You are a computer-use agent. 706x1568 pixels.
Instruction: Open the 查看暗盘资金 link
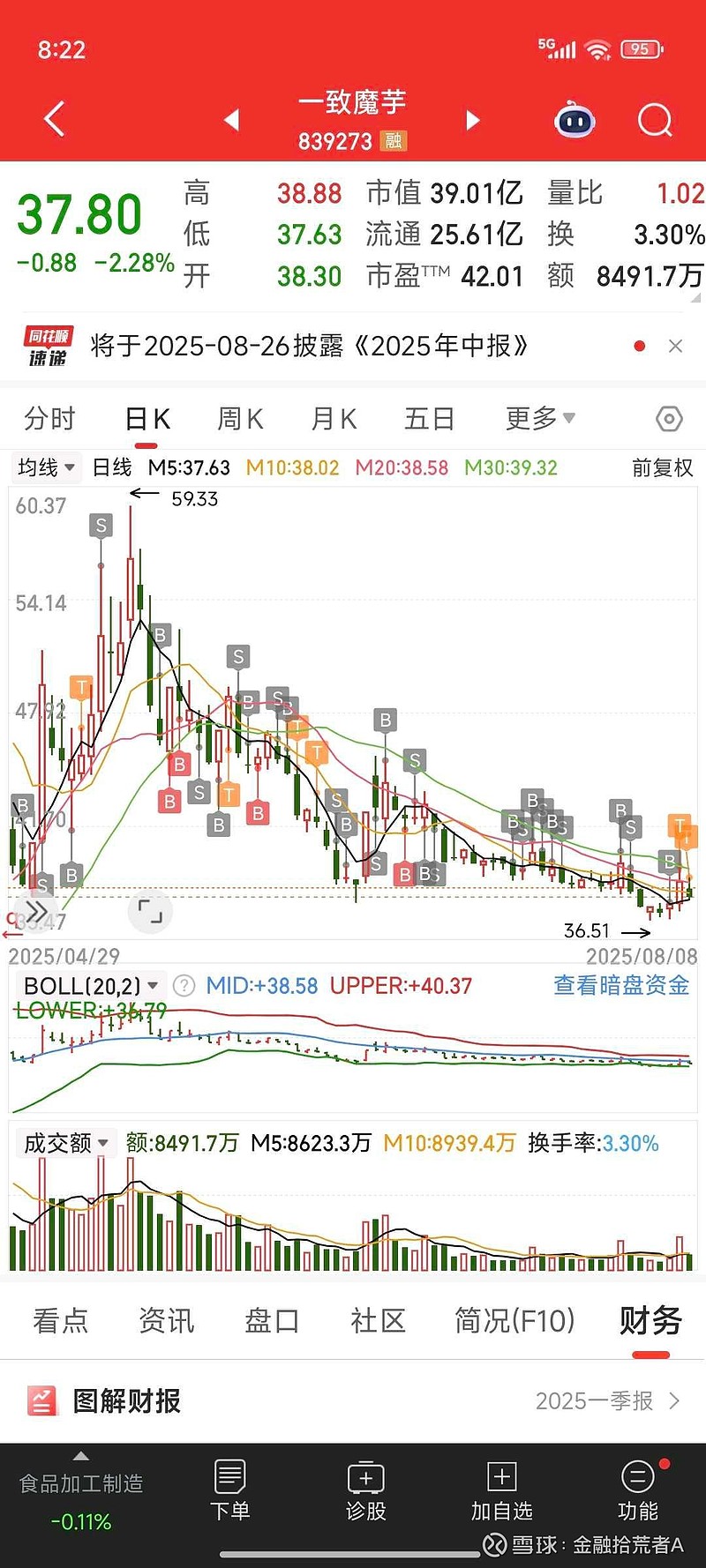pyautogui.click(x=621, y=985)
